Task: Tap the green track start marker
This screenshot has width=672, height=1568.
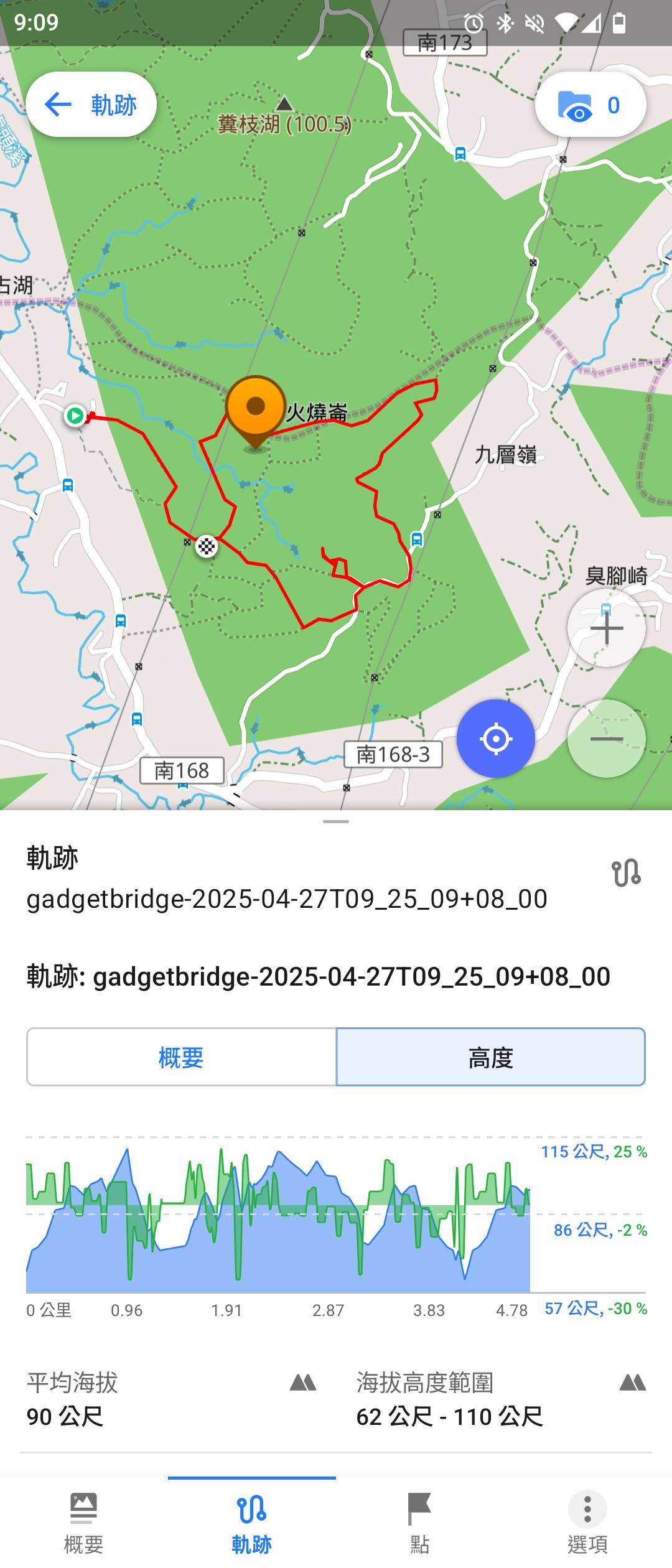Action: 75,415
